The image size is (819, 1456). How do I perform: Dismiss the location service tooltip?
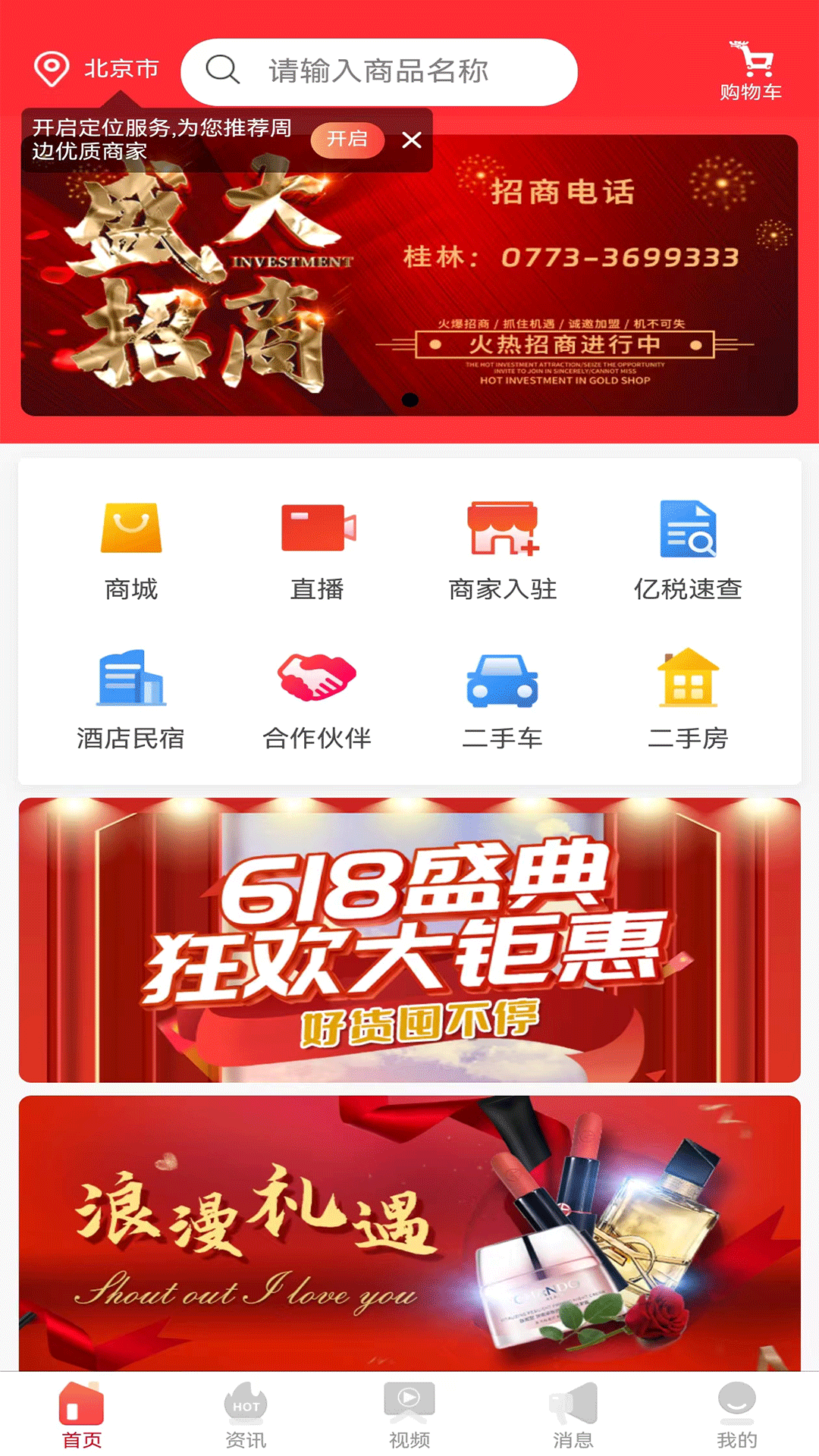pos(412,140)
